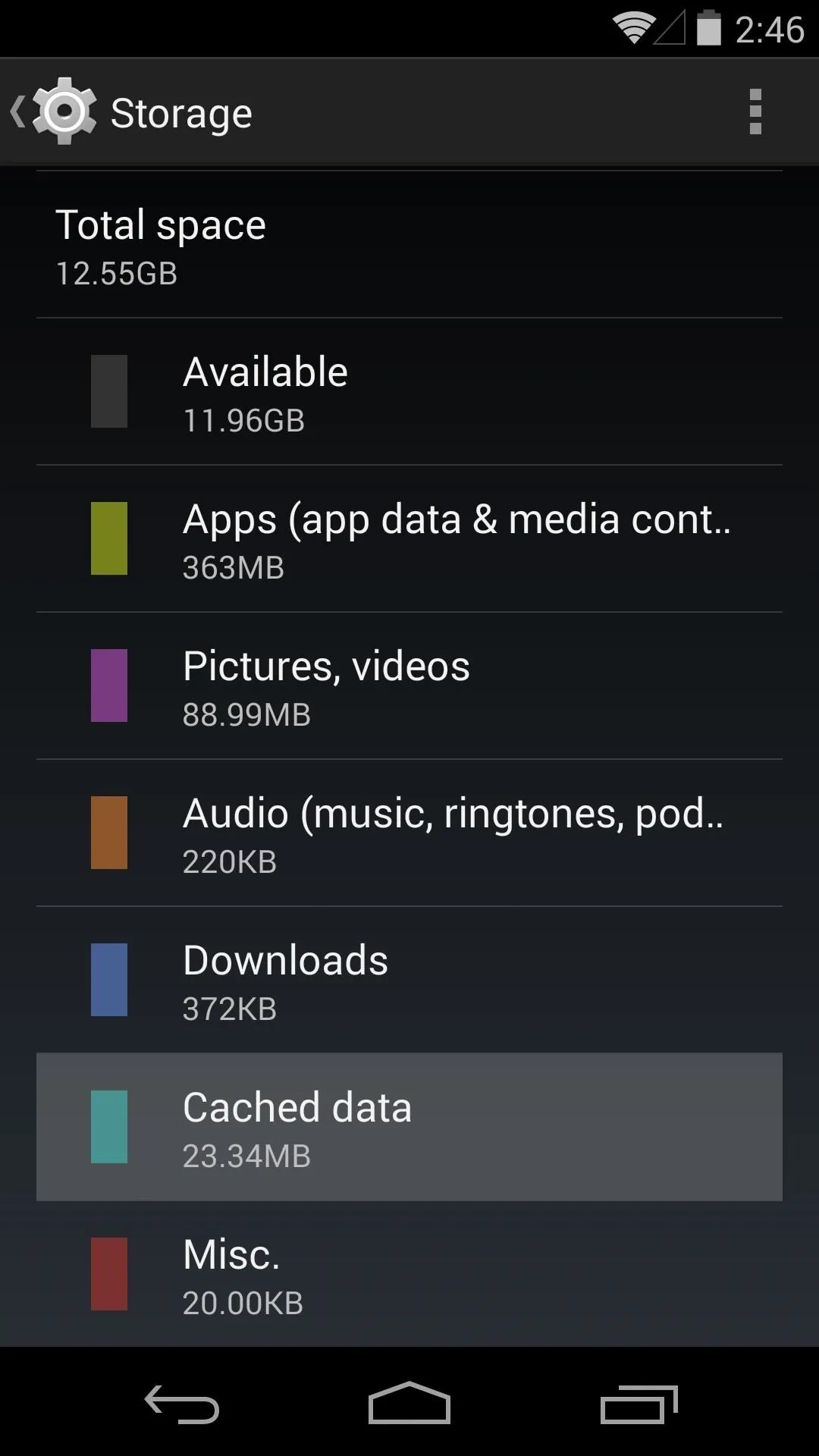Open the overflow menu
Image resolution: width=819 pixels, height=1456 pixels.
(755, 111)
